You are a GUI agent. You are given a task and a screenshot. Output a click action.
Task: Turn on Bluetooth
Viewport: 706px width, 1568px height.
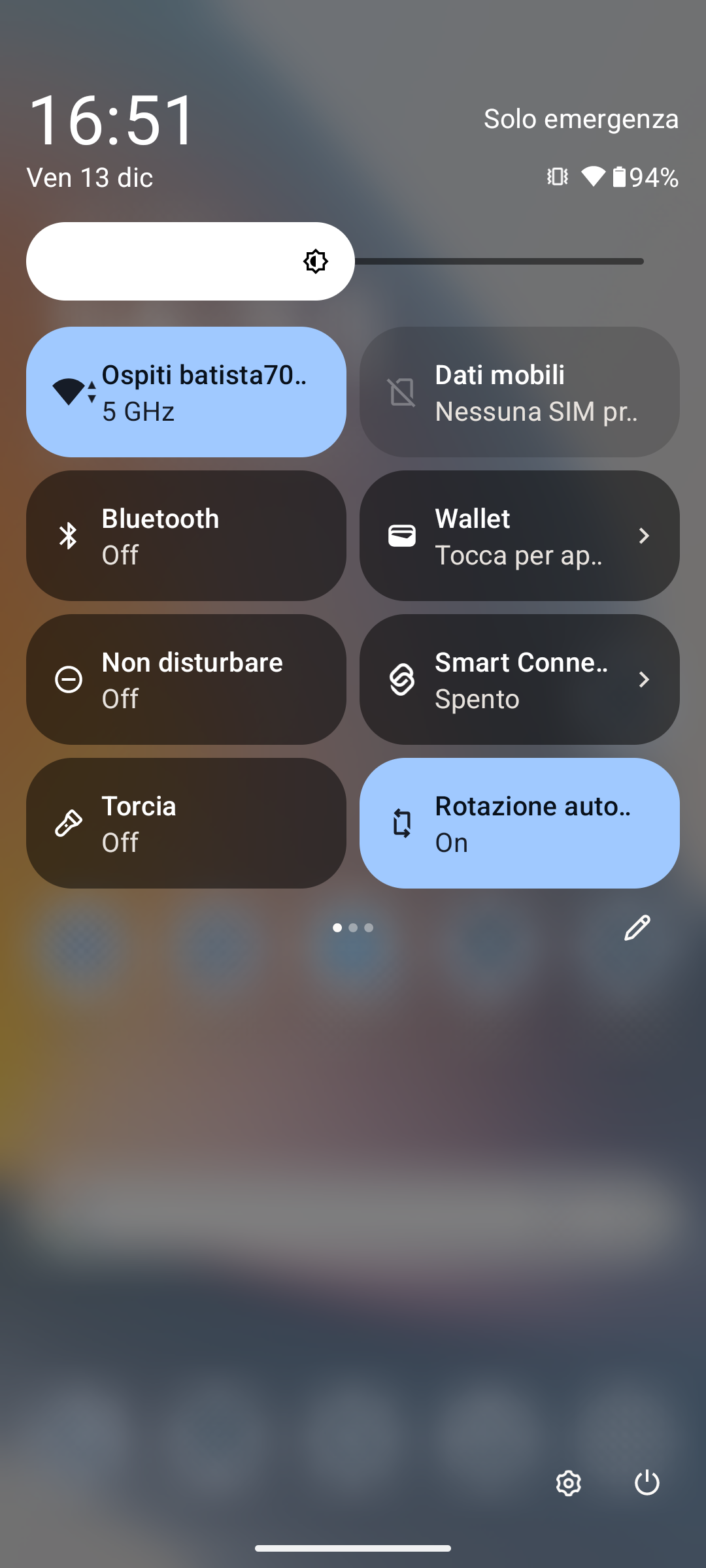[x=186, y=536]
